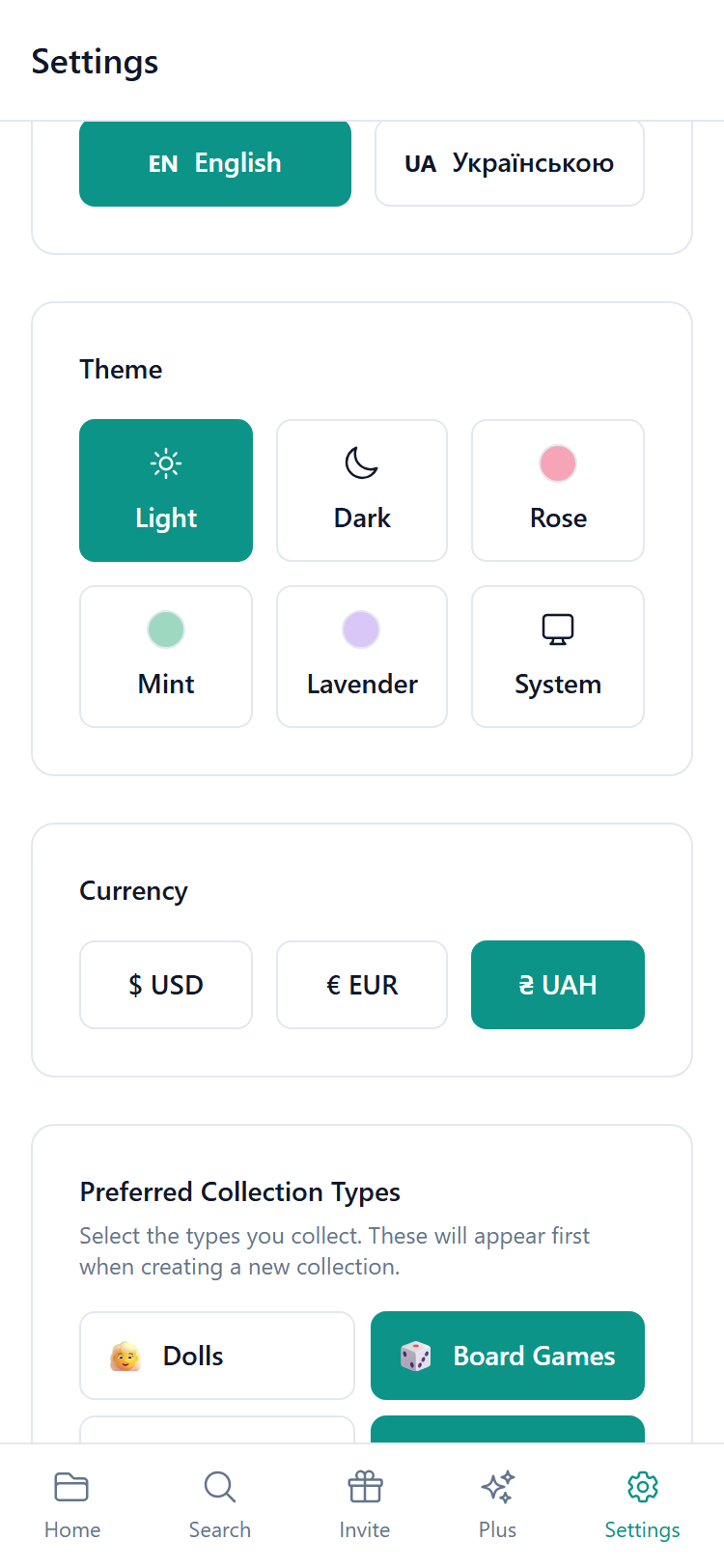This screenshot has width=724, height=1568.
Task: Toggle the EN English language selection
Action: click(x=214, y=163)
